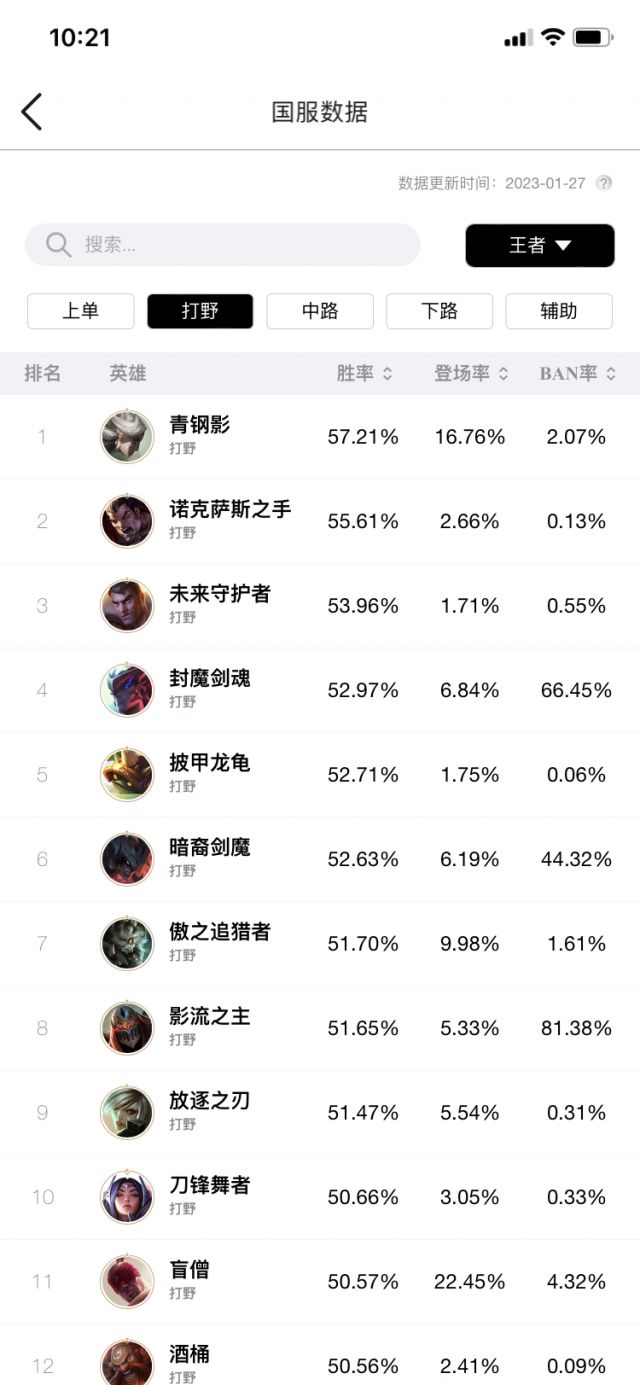Viewport: 640px width, 1385px height.
Task: Switch to the 辅助 tab
Action: pyautogui.click(x=558, y=311)
